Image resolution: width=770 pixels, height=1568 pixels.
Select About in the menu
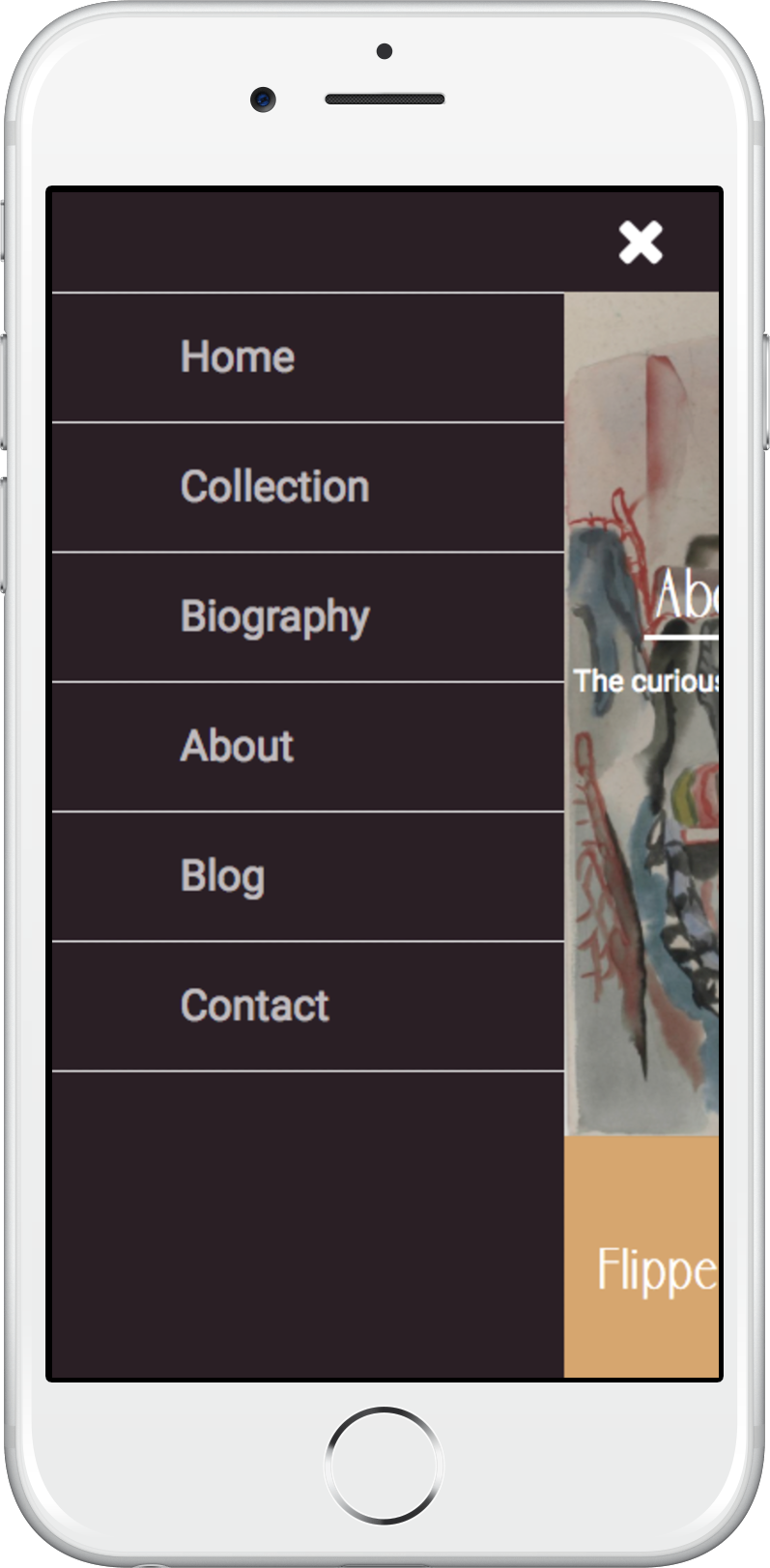237,746
